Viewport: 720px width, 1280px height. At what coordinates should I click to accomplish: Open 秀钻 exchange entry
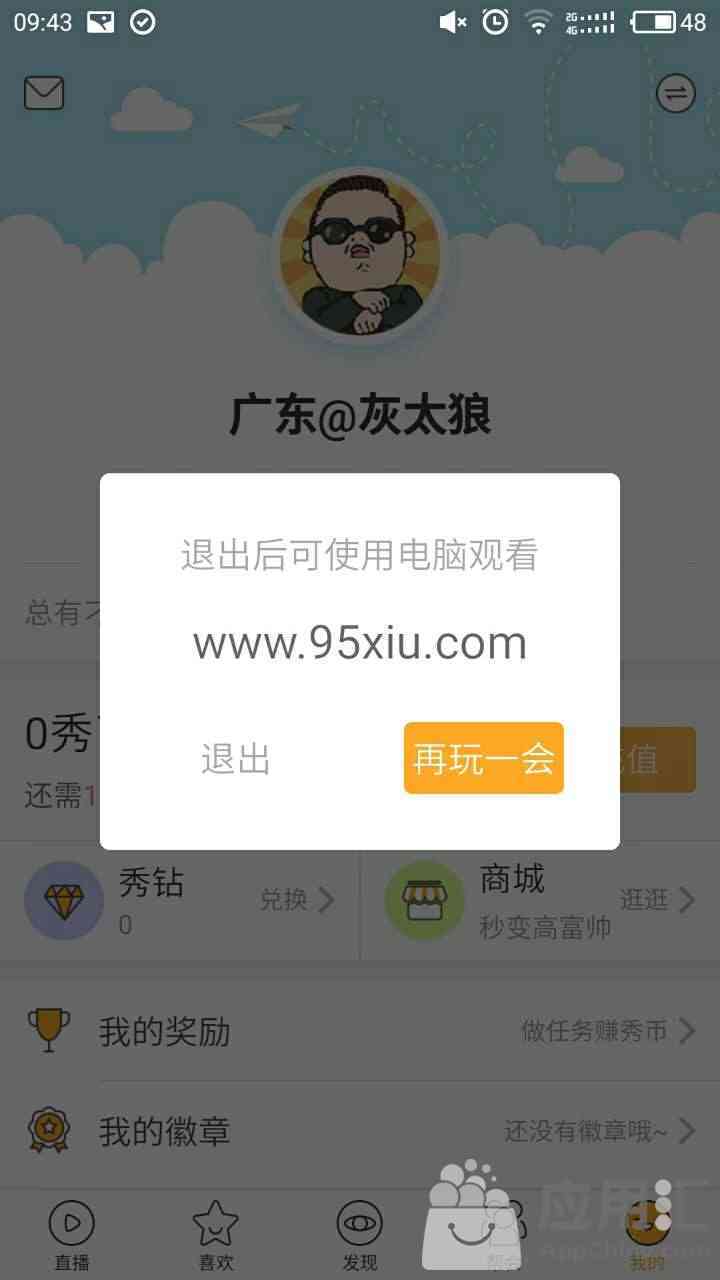(180, 900)
